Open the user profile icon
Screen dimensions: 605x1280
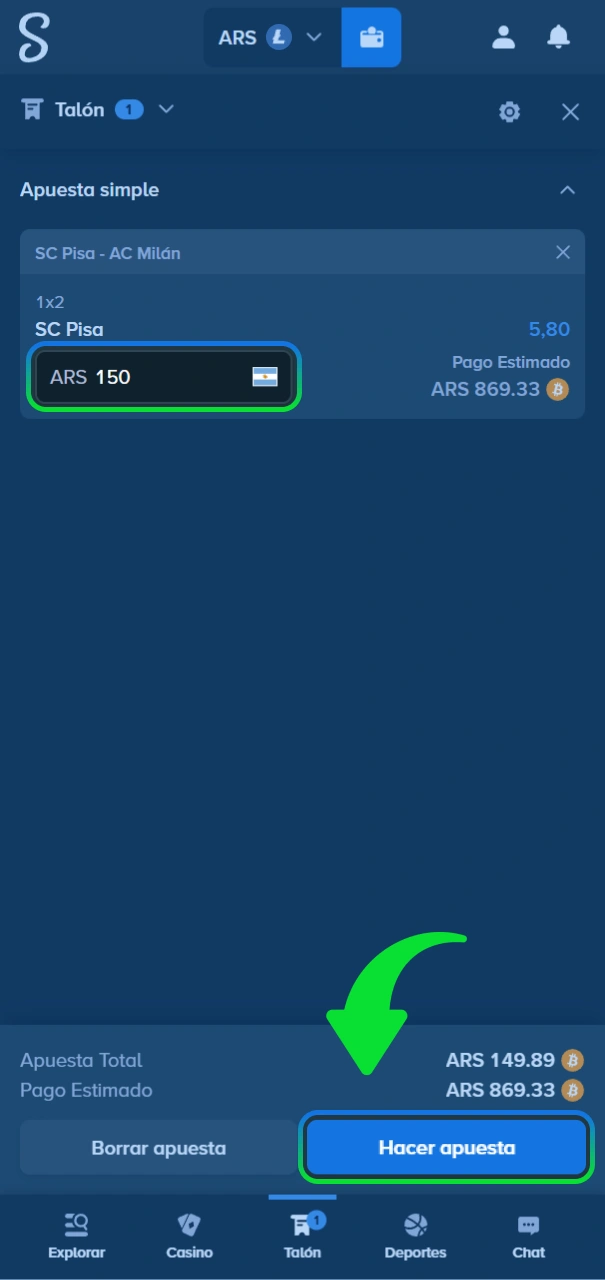(503, 38)
